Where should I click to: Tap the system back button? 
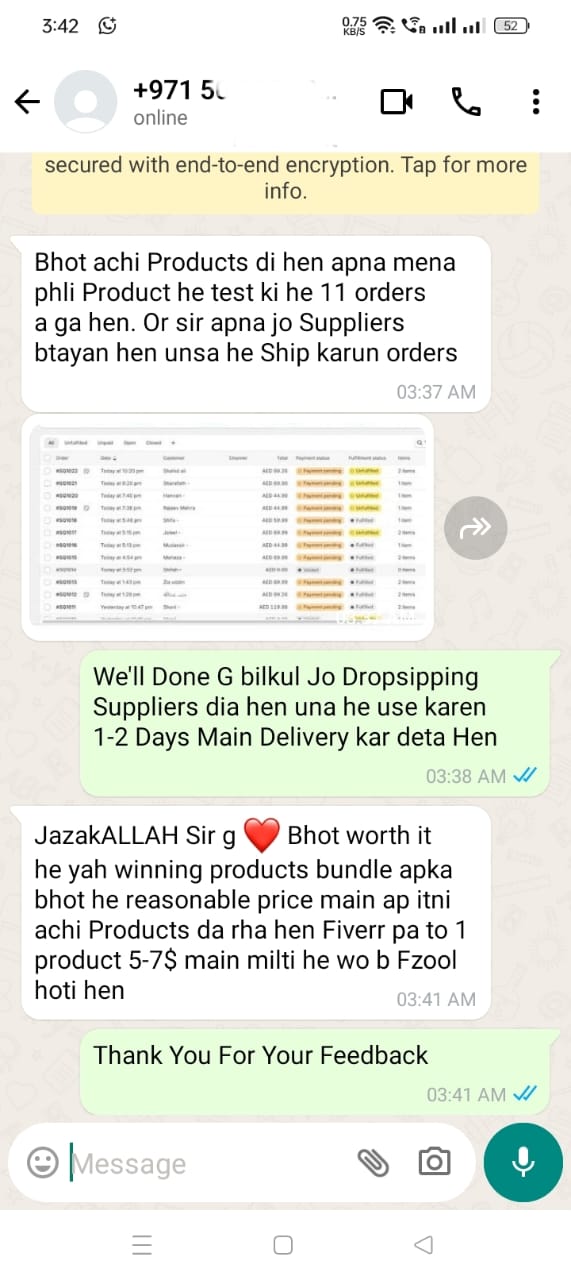click(424, 1245)
